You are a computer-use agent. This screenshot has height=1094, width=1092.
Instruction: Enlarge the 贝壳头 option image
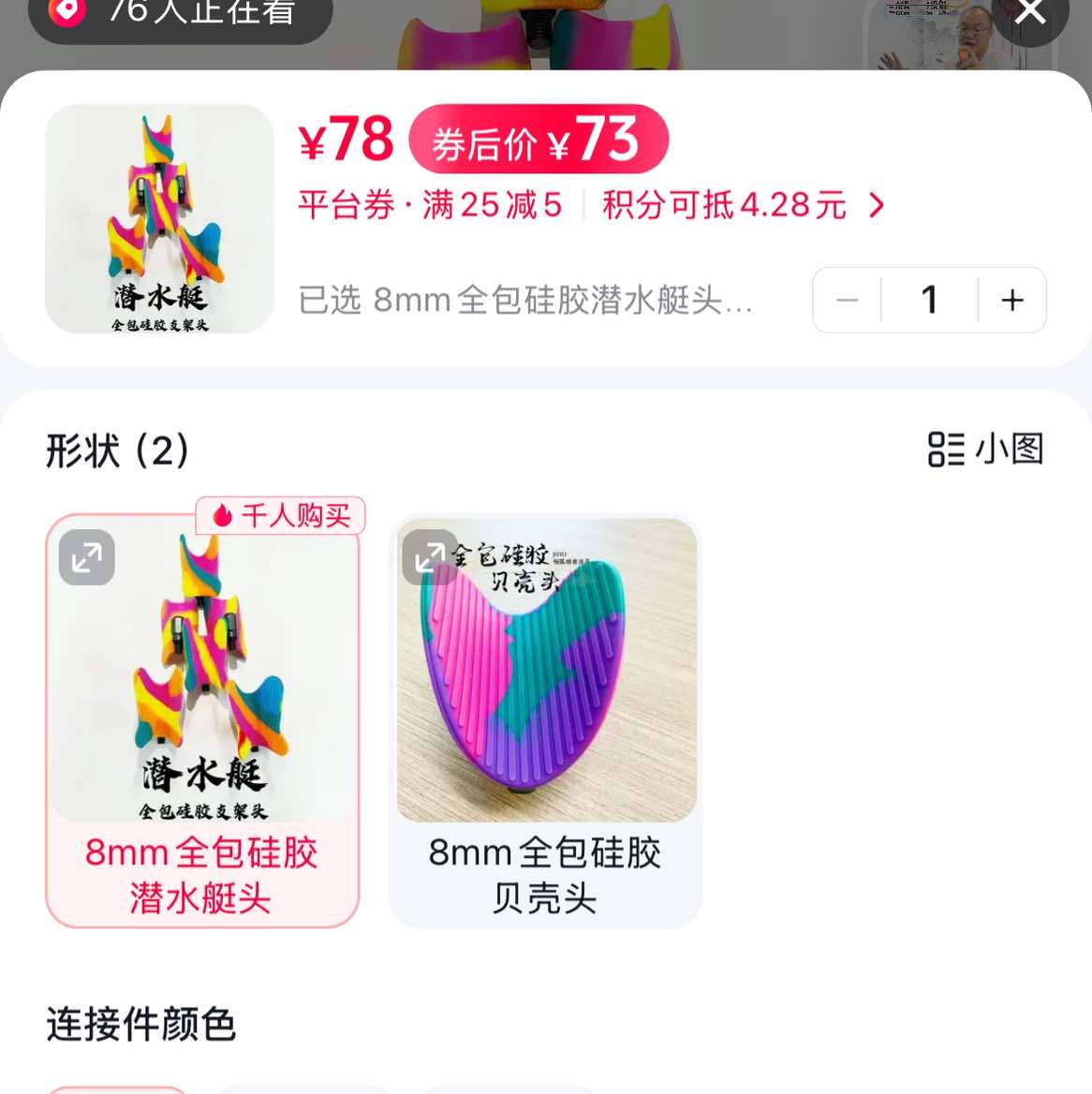click(x=429, y=558)
